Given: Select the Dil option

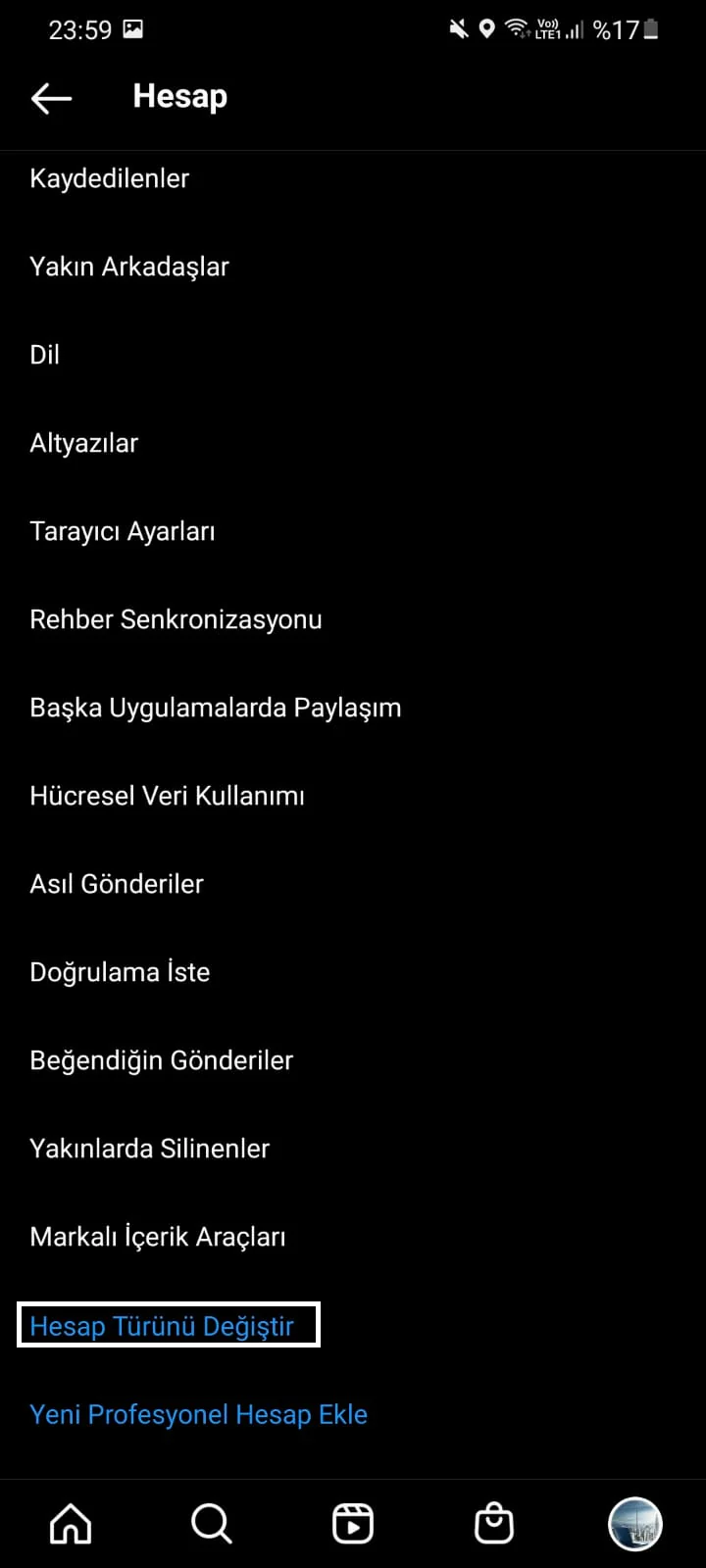Looking at the screenshot, I should pyautogui.click(x=45, y=355).
